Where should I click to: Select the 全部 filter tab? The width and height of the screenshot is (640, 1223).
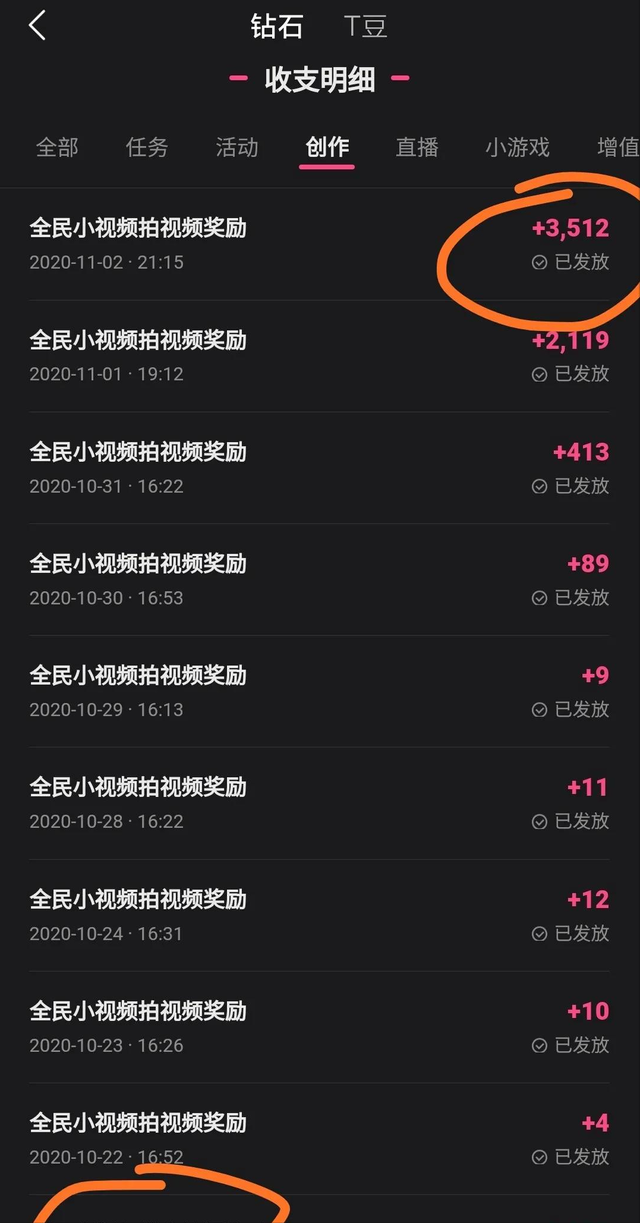[x=57, y=148]
